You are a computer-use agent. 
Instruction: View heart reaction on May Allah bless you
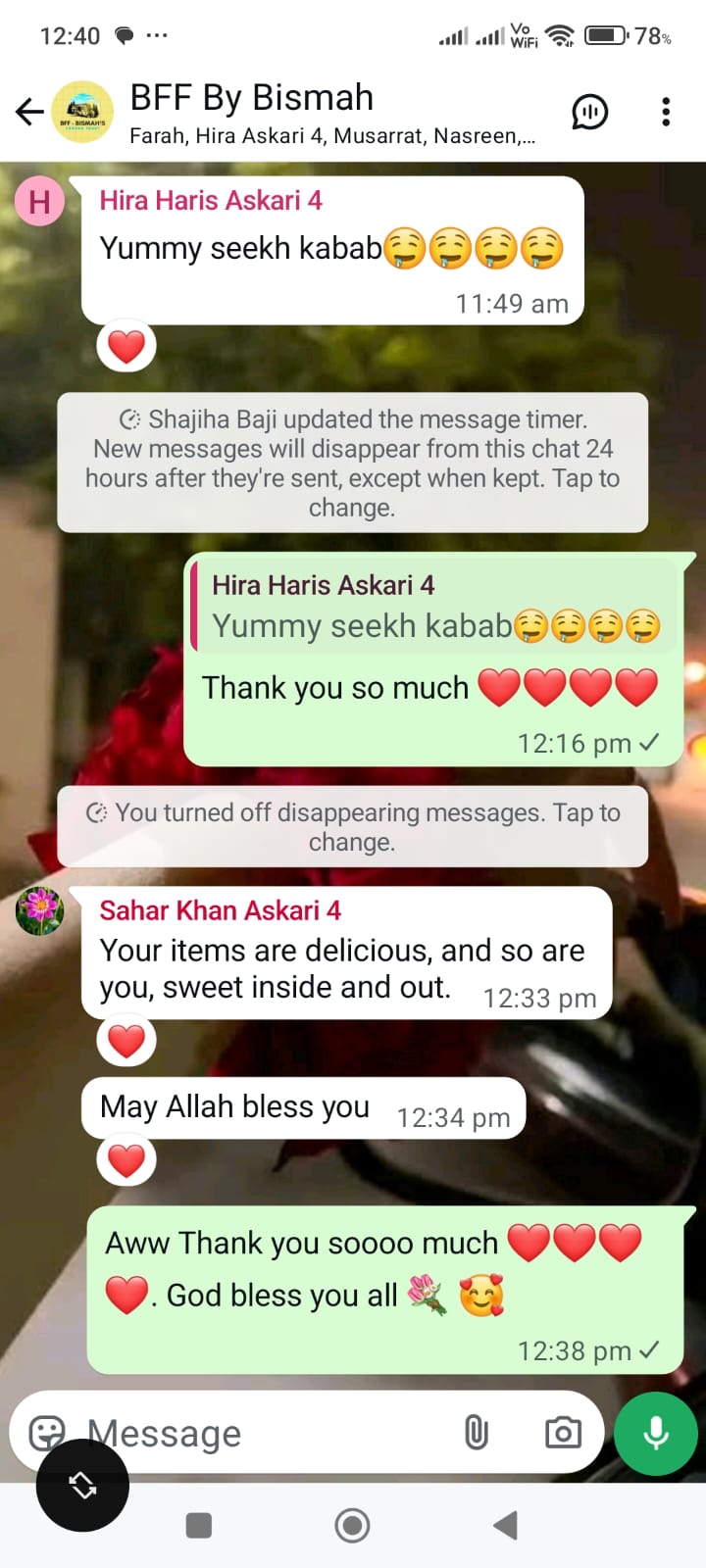[x=126, y=1160]
